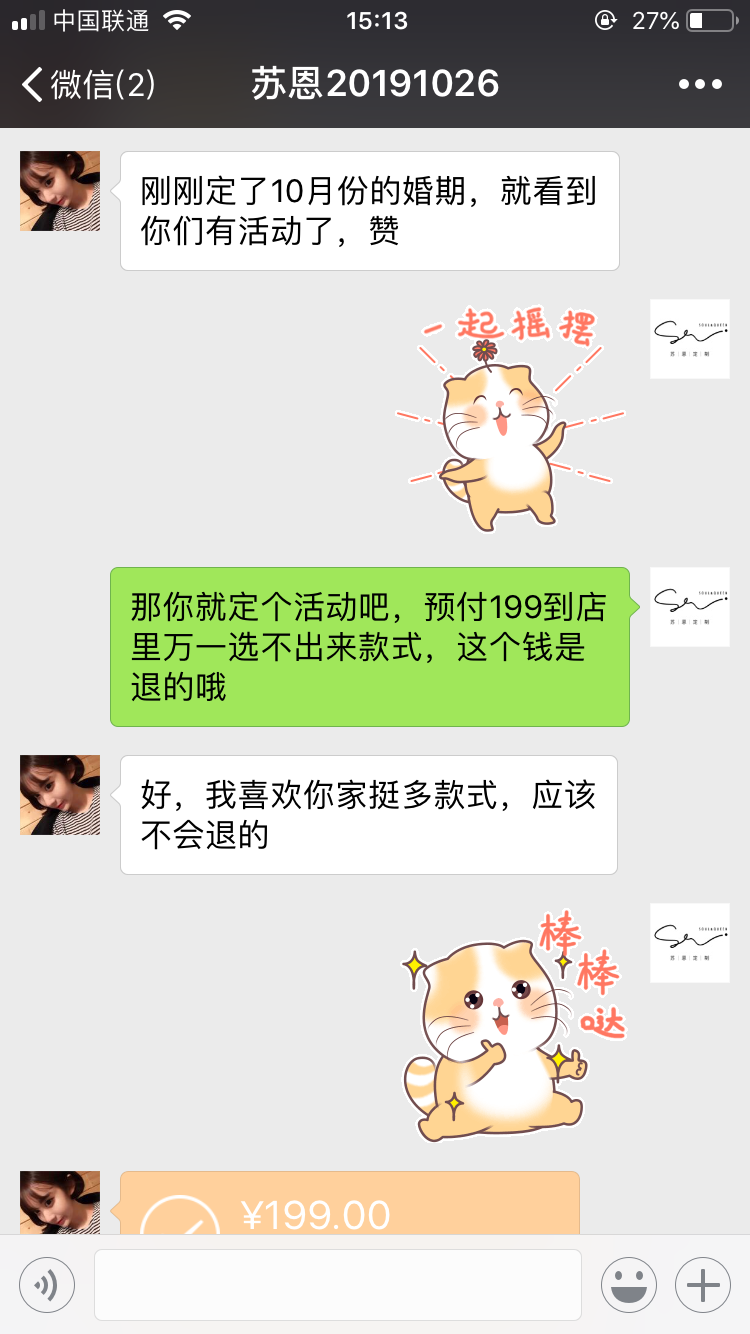This screenshot has width=750, height=1334.
Task: Go back to the WeChat chat list
Action: (x=88, y=84)
